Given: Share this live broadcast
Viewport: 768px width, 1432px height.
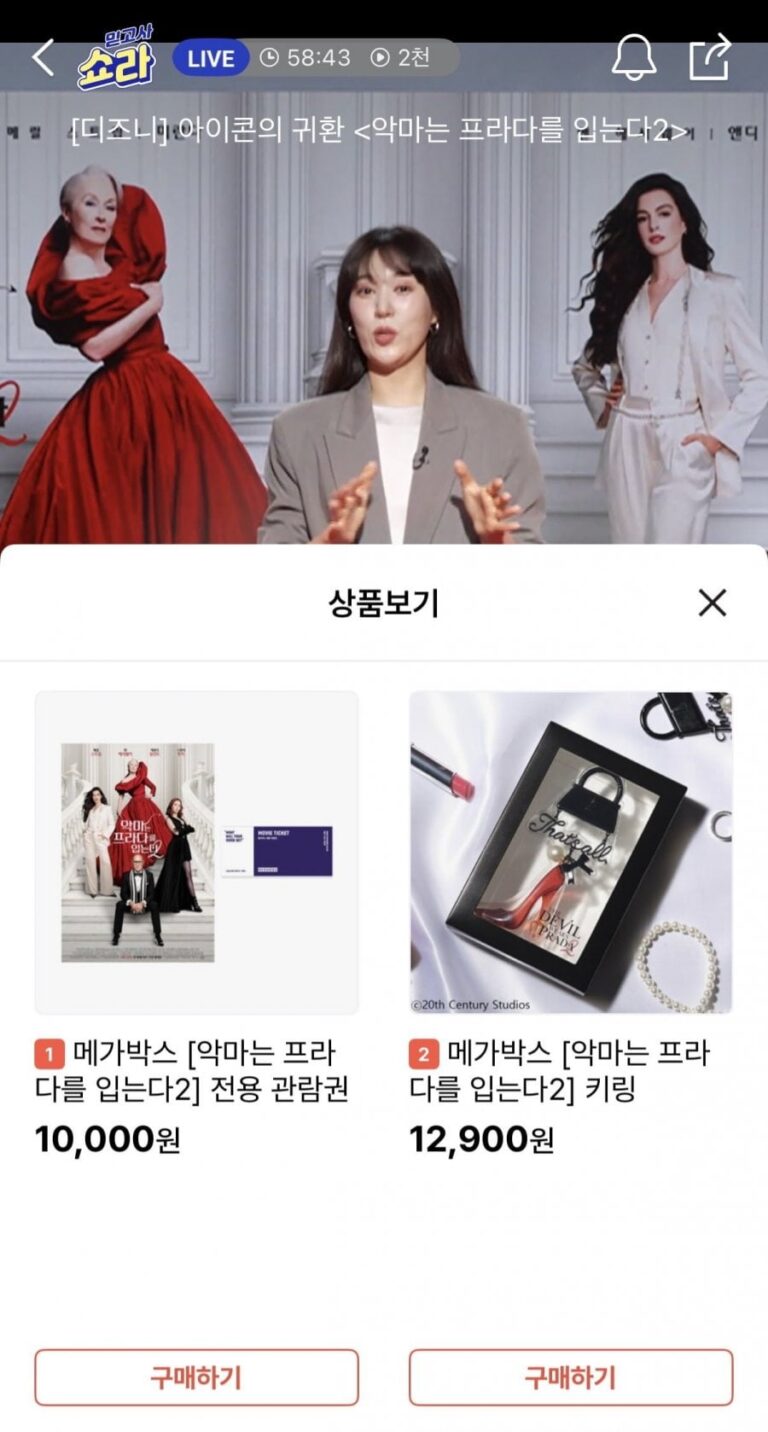Looking at the screenshot, I should (710, 58).
